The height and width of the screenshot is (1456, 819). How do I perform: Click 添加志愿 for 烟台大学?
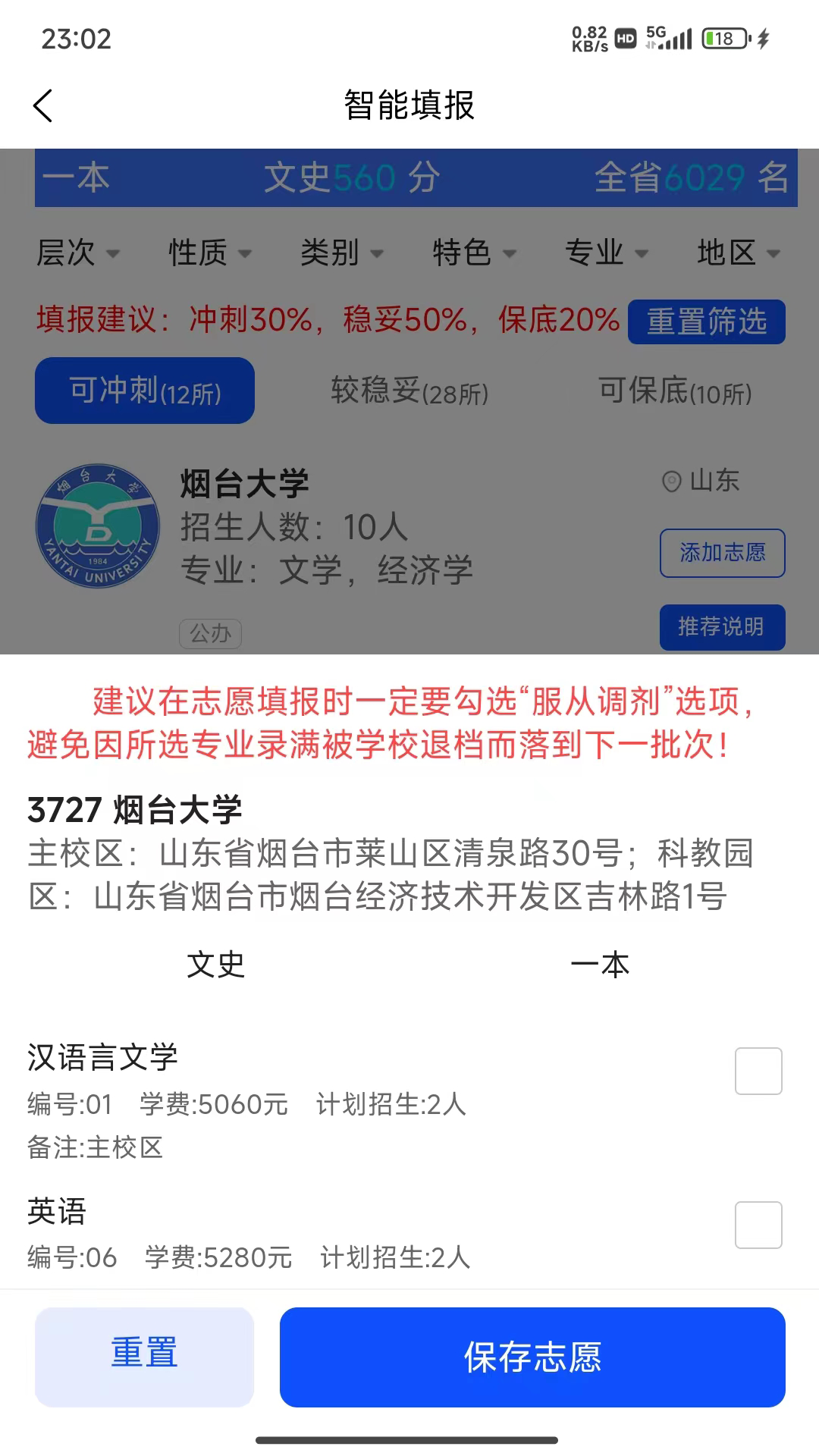click(722, 553)
